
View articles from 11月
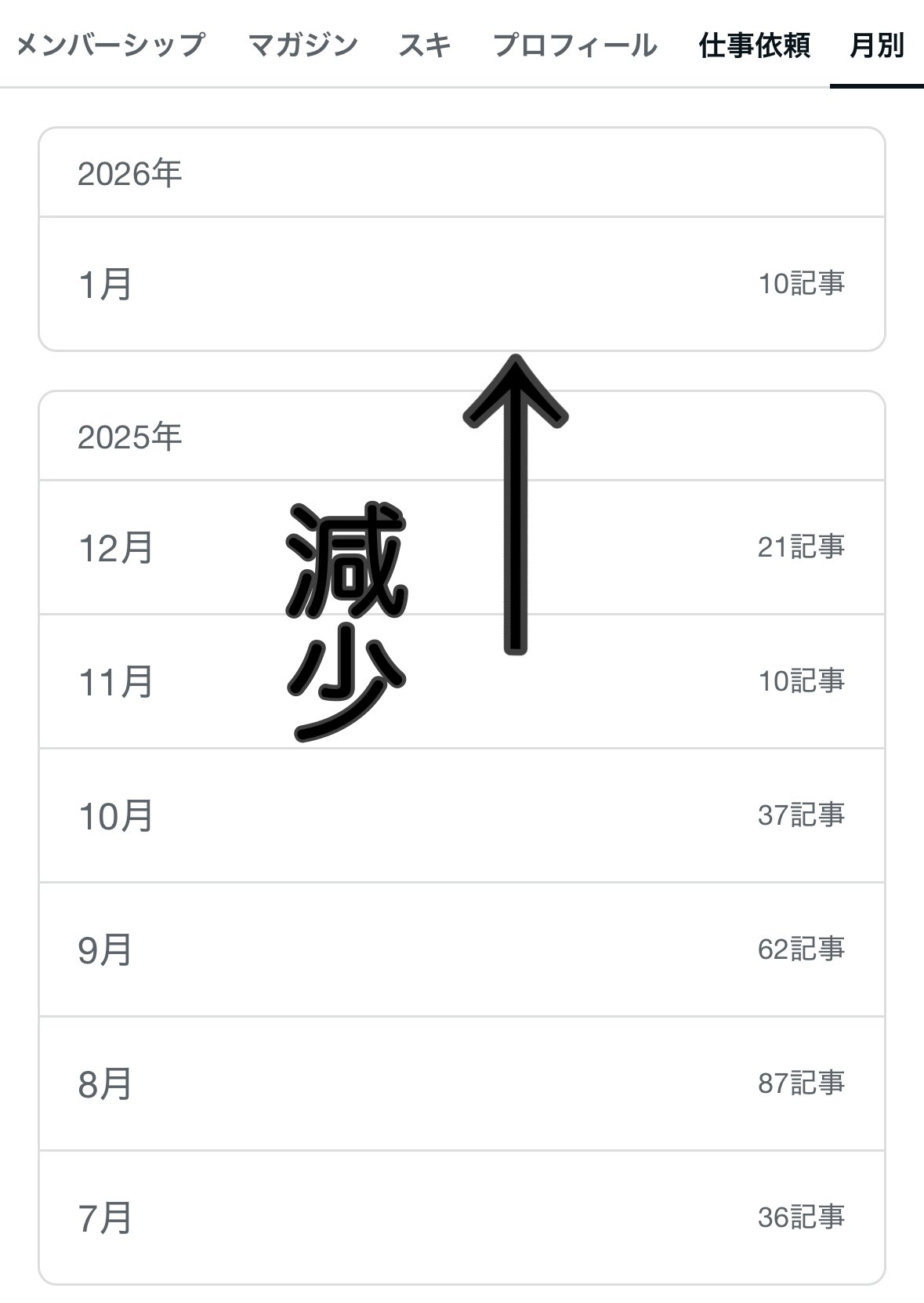tap(462, 681)
